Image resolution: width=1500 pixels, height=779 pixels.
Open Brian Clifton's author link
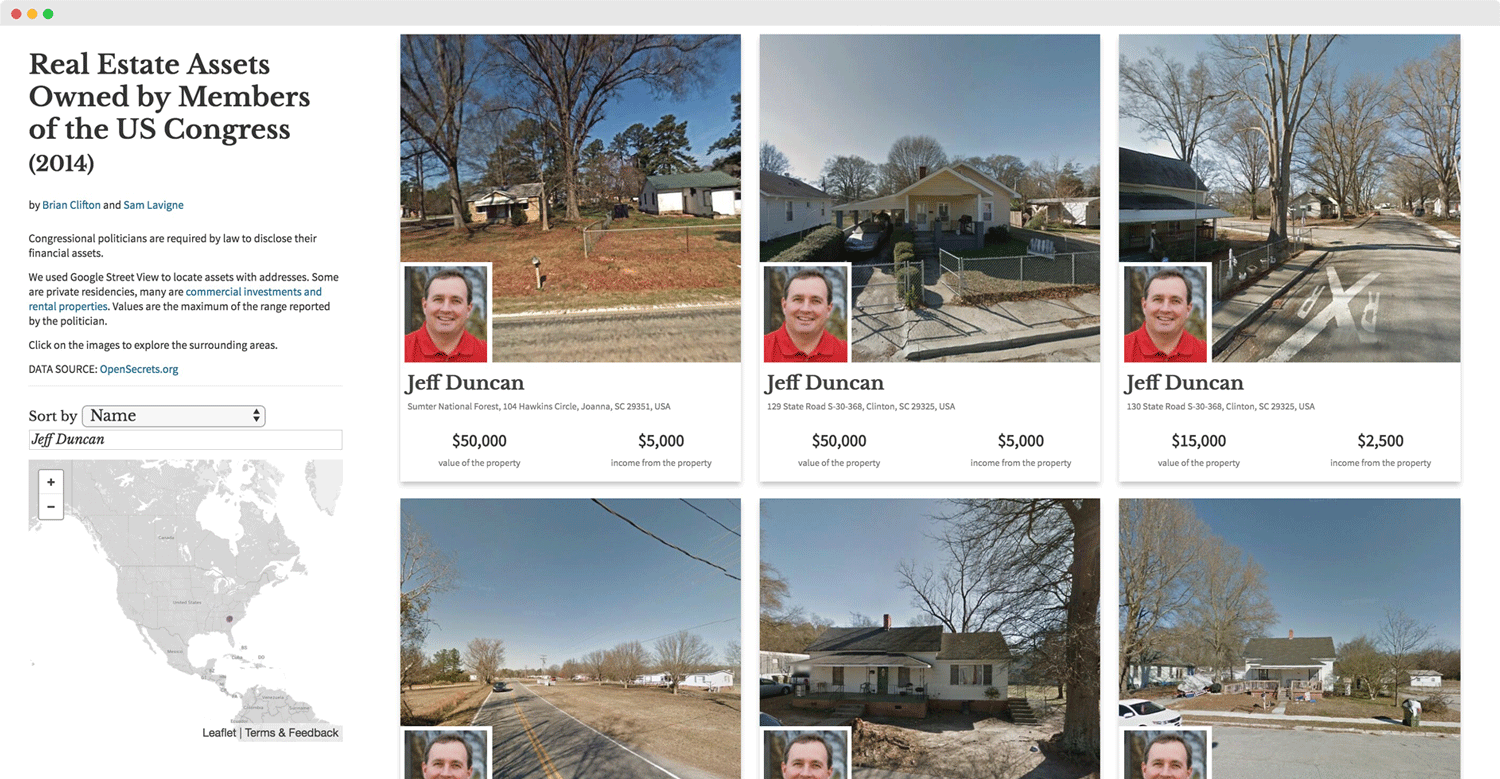(71, 205)
